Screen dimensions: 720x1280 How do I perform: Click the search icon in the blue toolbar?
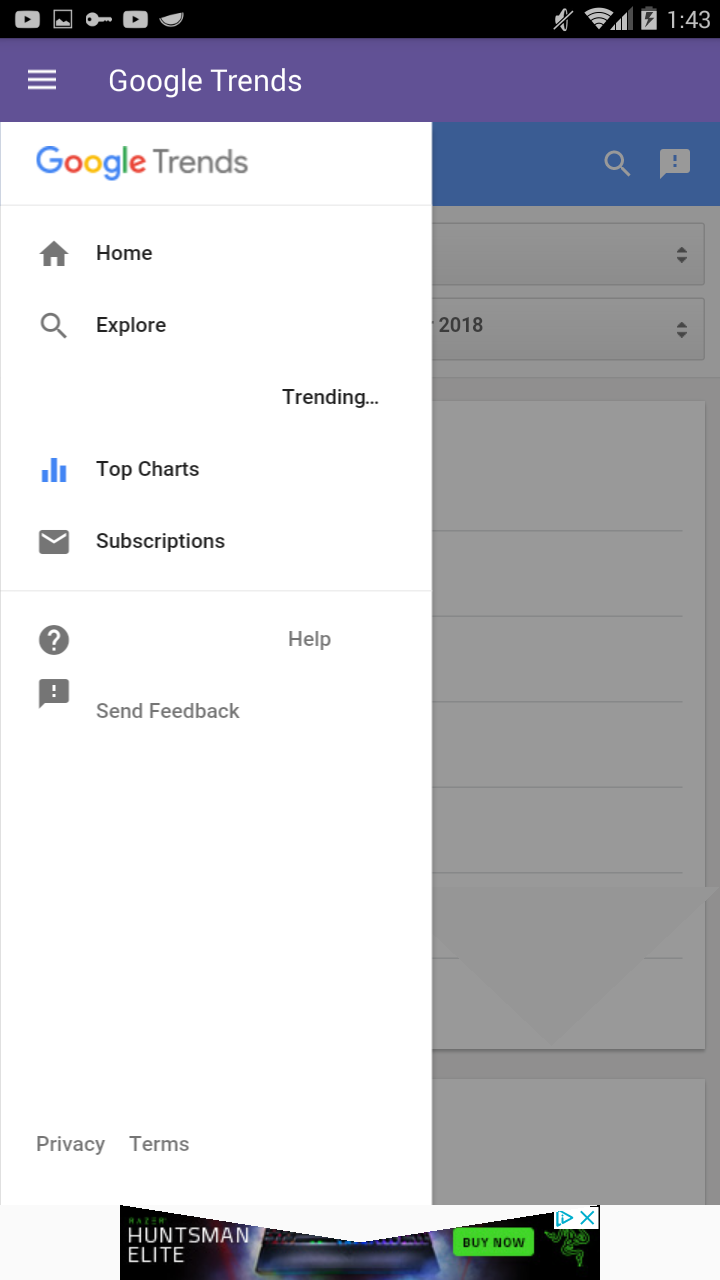coord(617,164)
